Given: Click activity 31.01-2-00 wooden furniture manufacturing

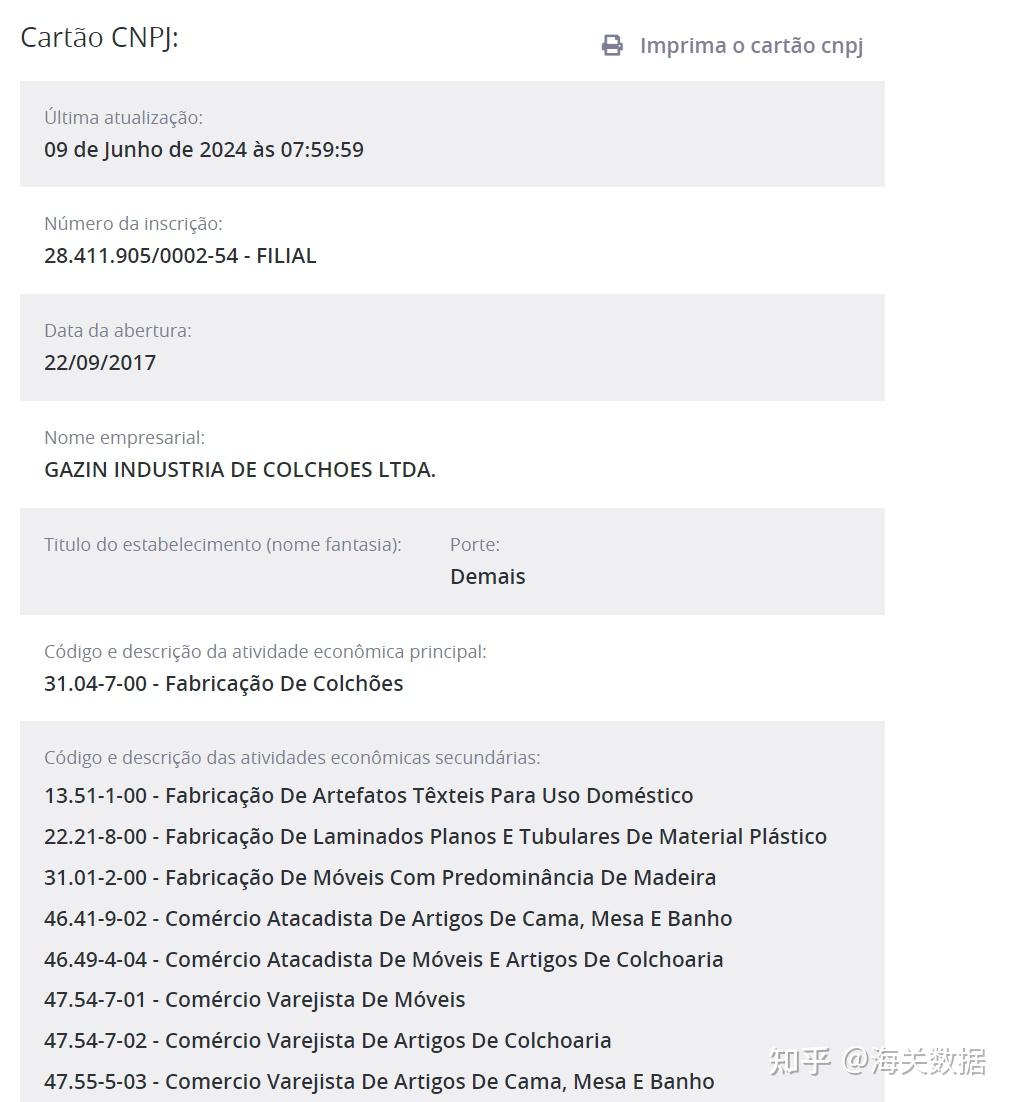Looking at the screenshot, I should pos(380,877).
